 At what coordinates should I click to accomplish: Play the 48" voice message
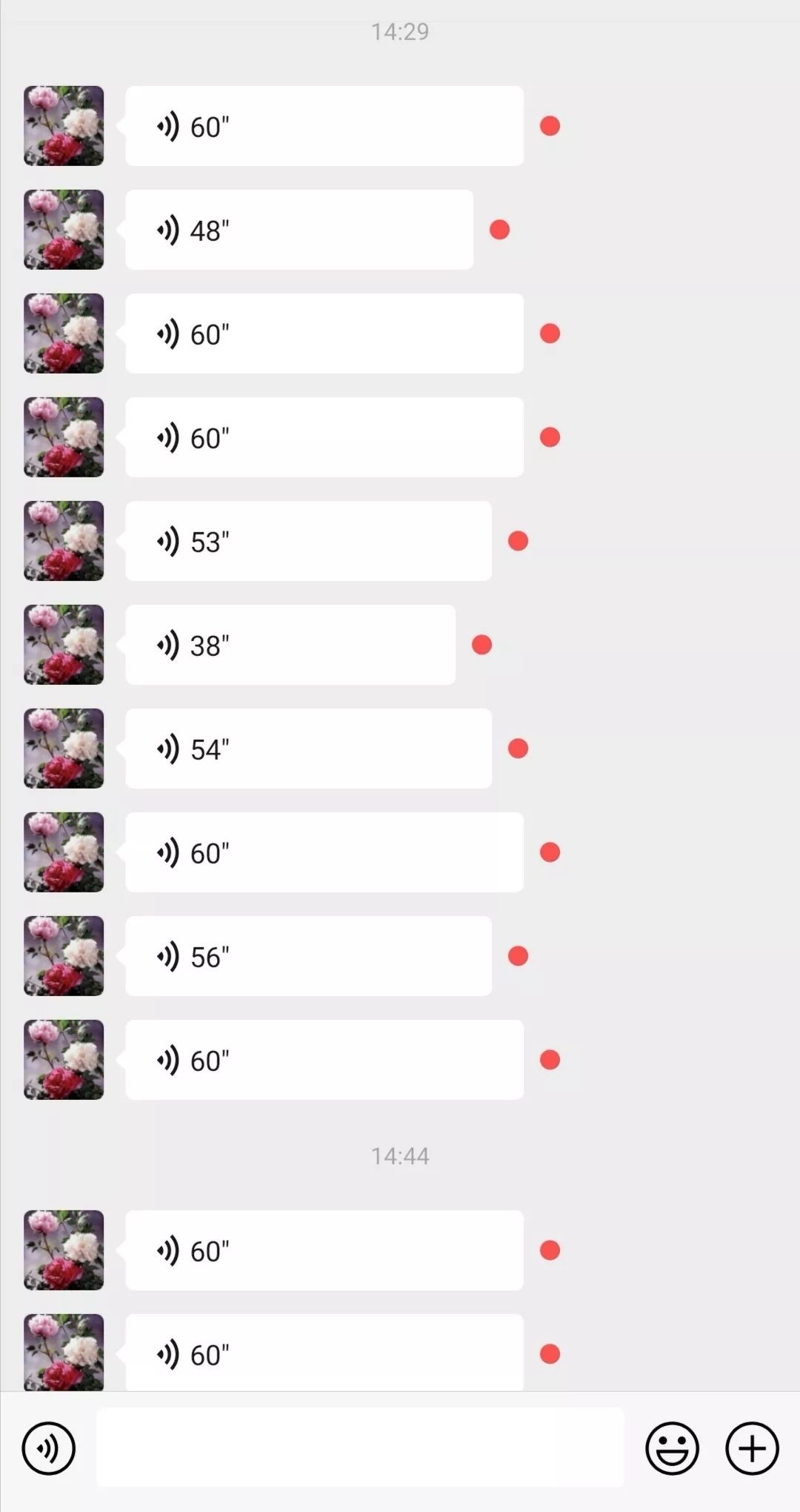[299, 230]
